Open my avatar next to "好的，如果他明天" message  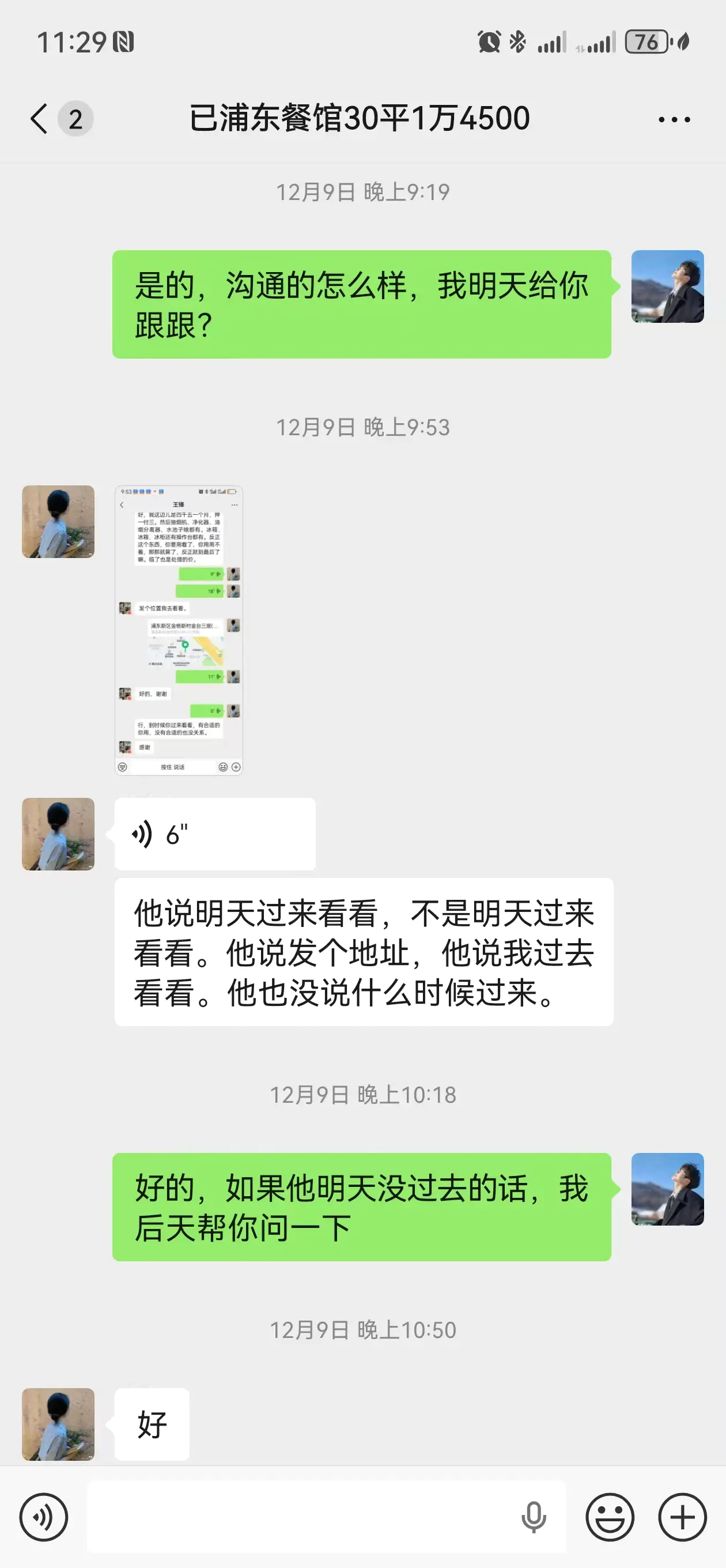[x=667, y=1189]
